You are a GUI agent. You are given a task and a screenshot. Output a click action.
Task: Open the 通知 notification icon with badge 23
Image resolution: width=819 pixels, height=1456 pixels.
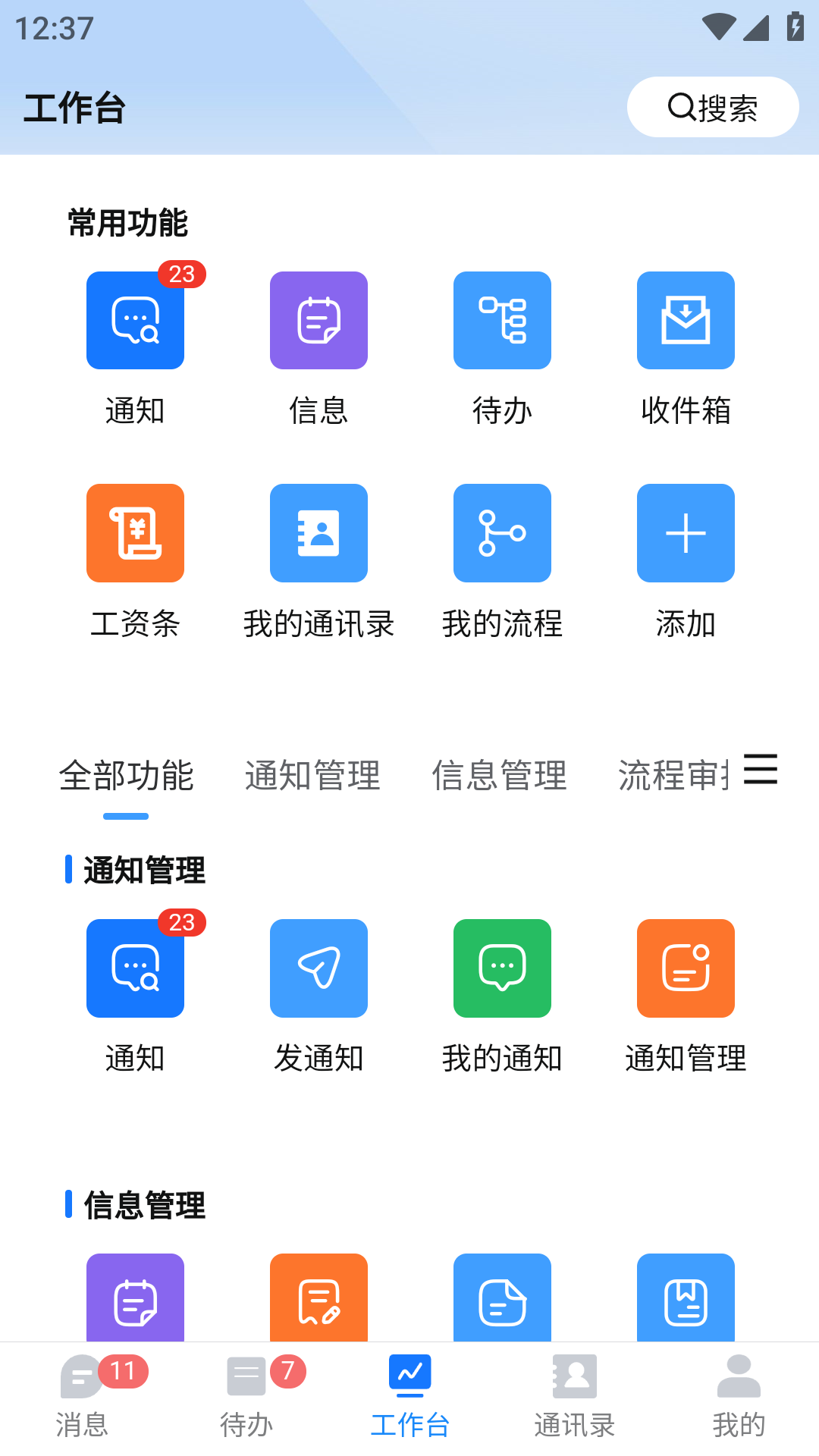click(135, 319)
